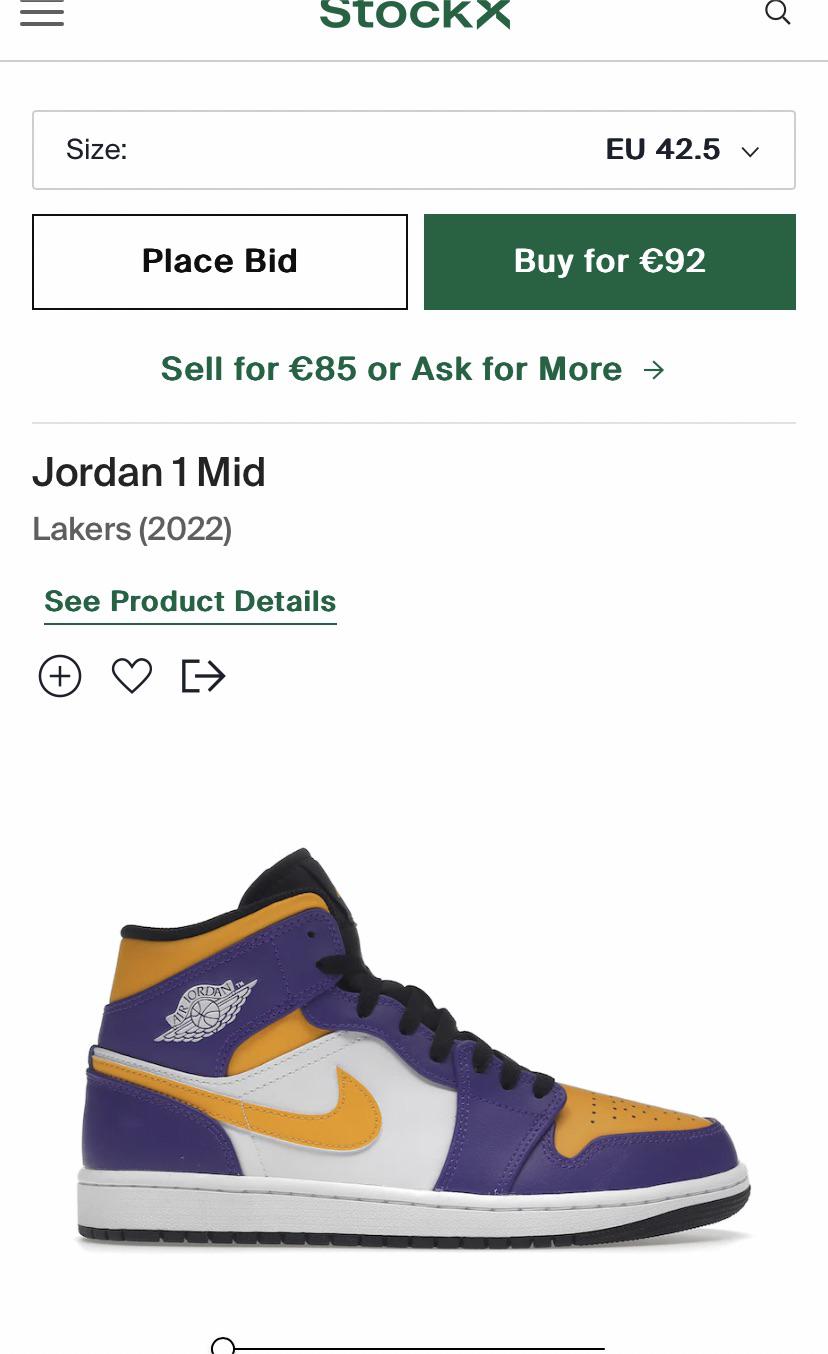
Task: Open the search icon
Action: coord(777,13)
